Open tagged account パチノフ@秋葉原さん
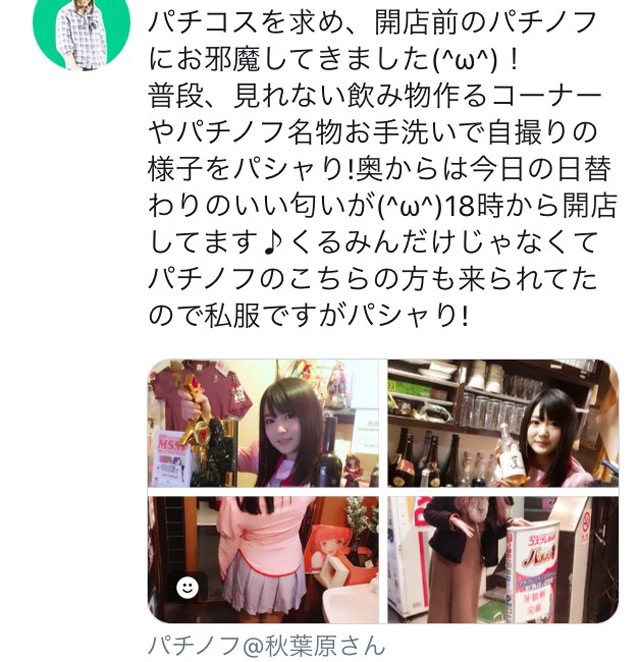 [266, 645]
